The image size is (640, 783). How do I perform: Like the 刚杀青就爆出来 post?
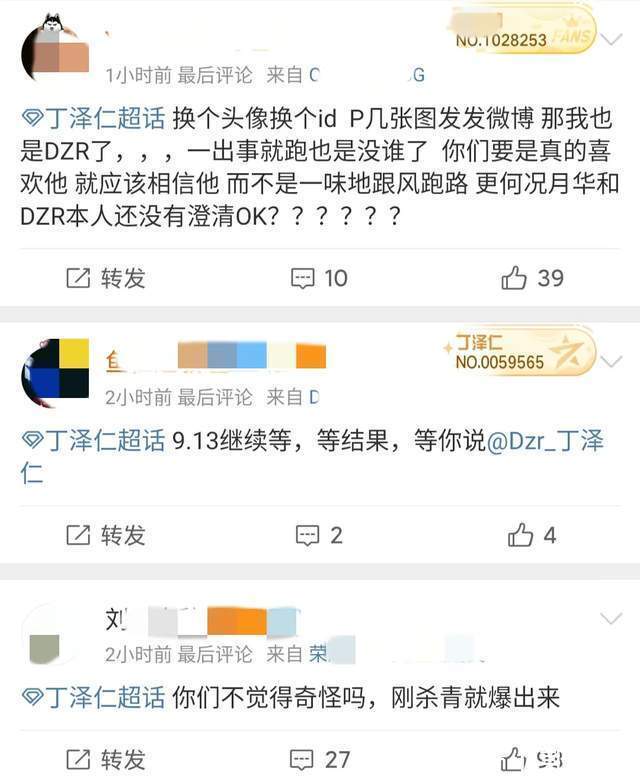[x=532, y=759]
